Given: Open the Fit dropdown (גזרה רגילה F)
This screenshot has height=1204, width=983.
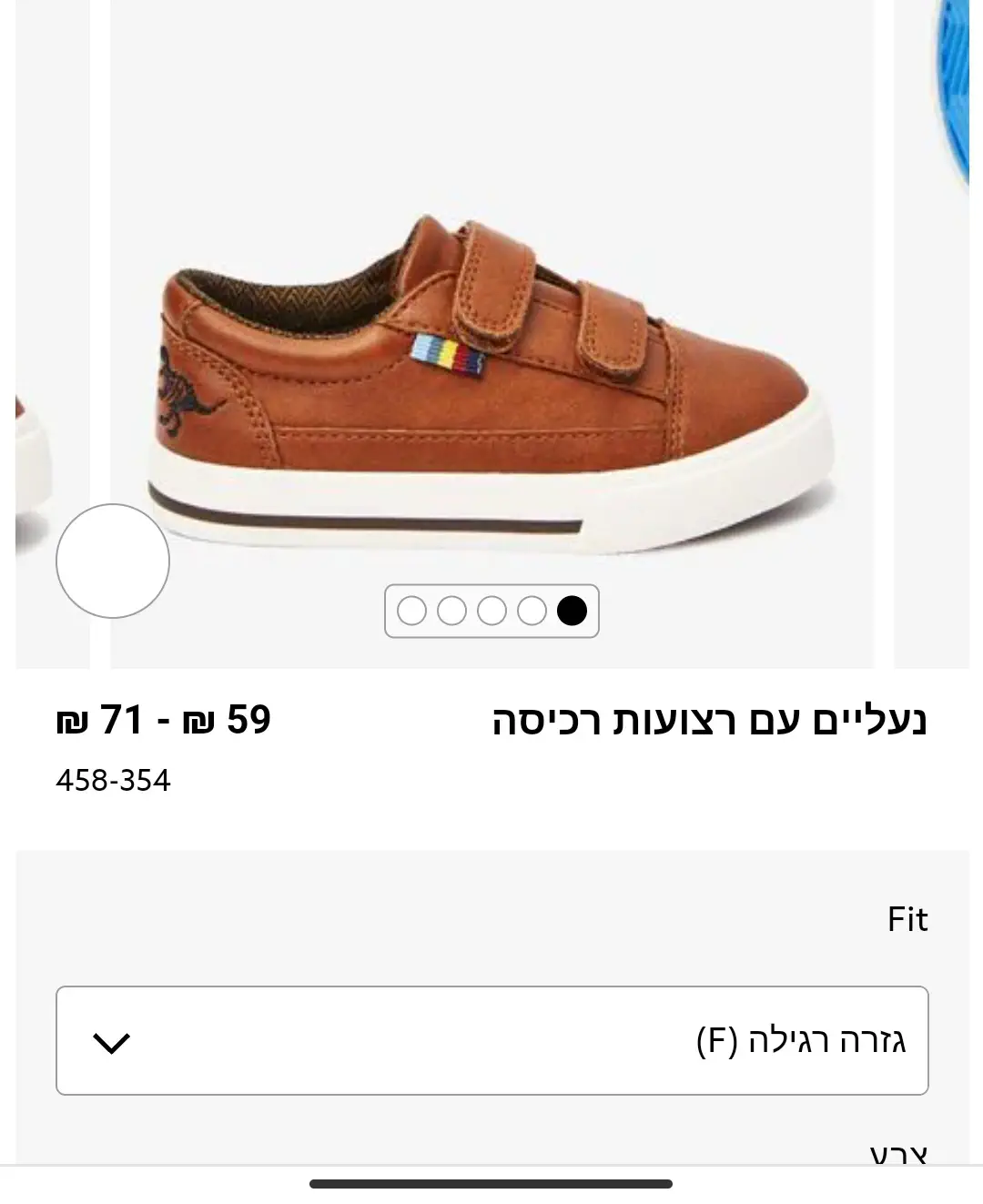Looking at the screenshot, I should pyautogui.click(x=491, y=1040).
